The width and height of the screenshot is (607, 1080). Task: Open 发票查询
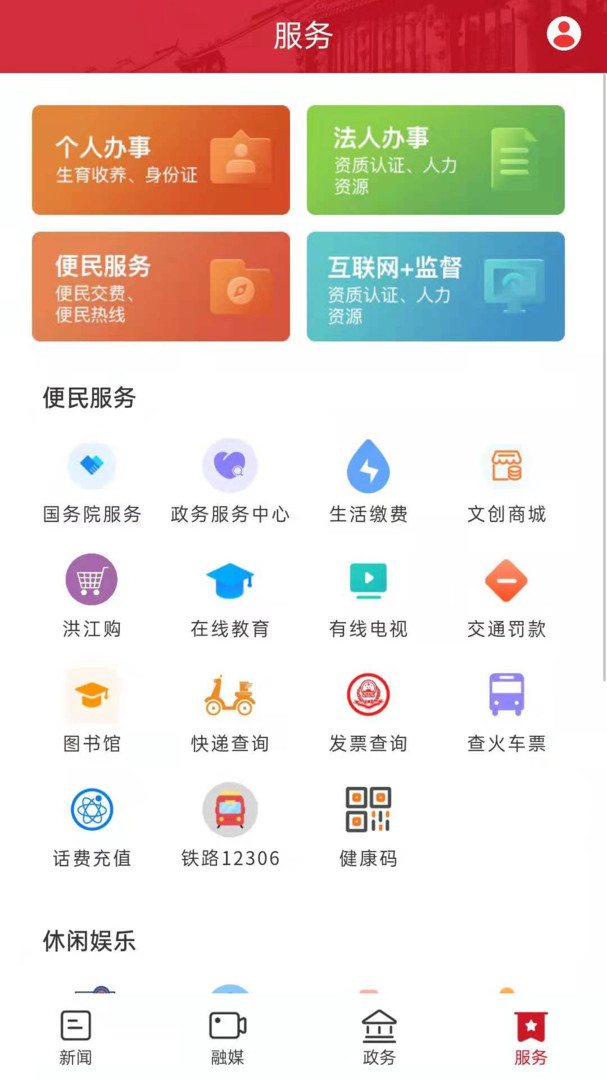coord(368,712)
